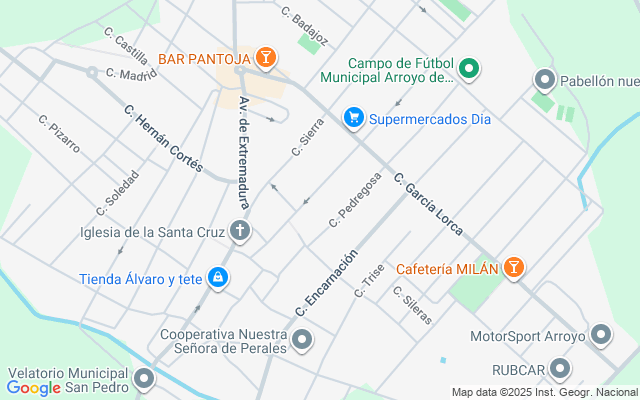Open the MotorSport Arroyo pin

coord(601,335)
